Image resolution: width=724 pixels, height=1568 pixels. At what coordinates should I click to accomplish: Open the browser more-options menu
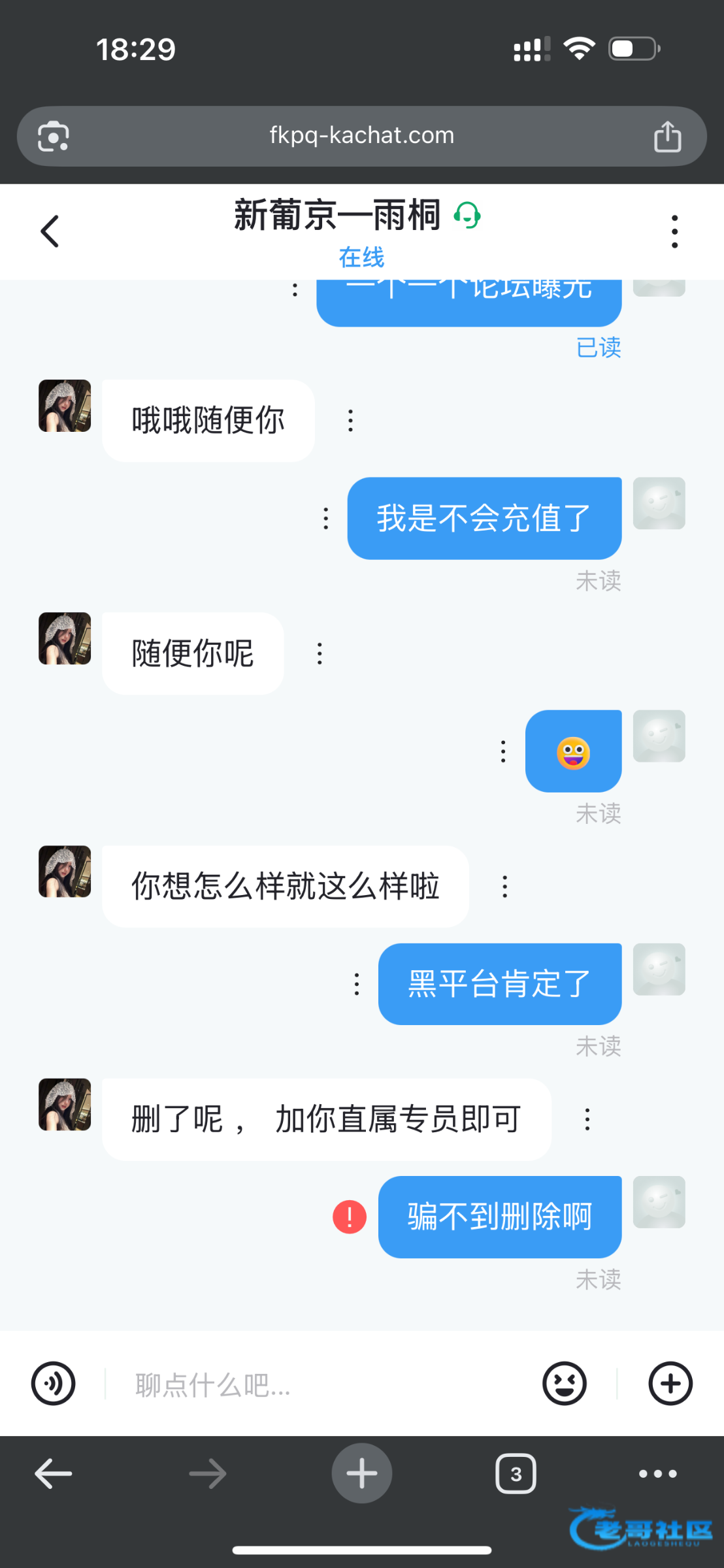click(x=657, y=1473)
